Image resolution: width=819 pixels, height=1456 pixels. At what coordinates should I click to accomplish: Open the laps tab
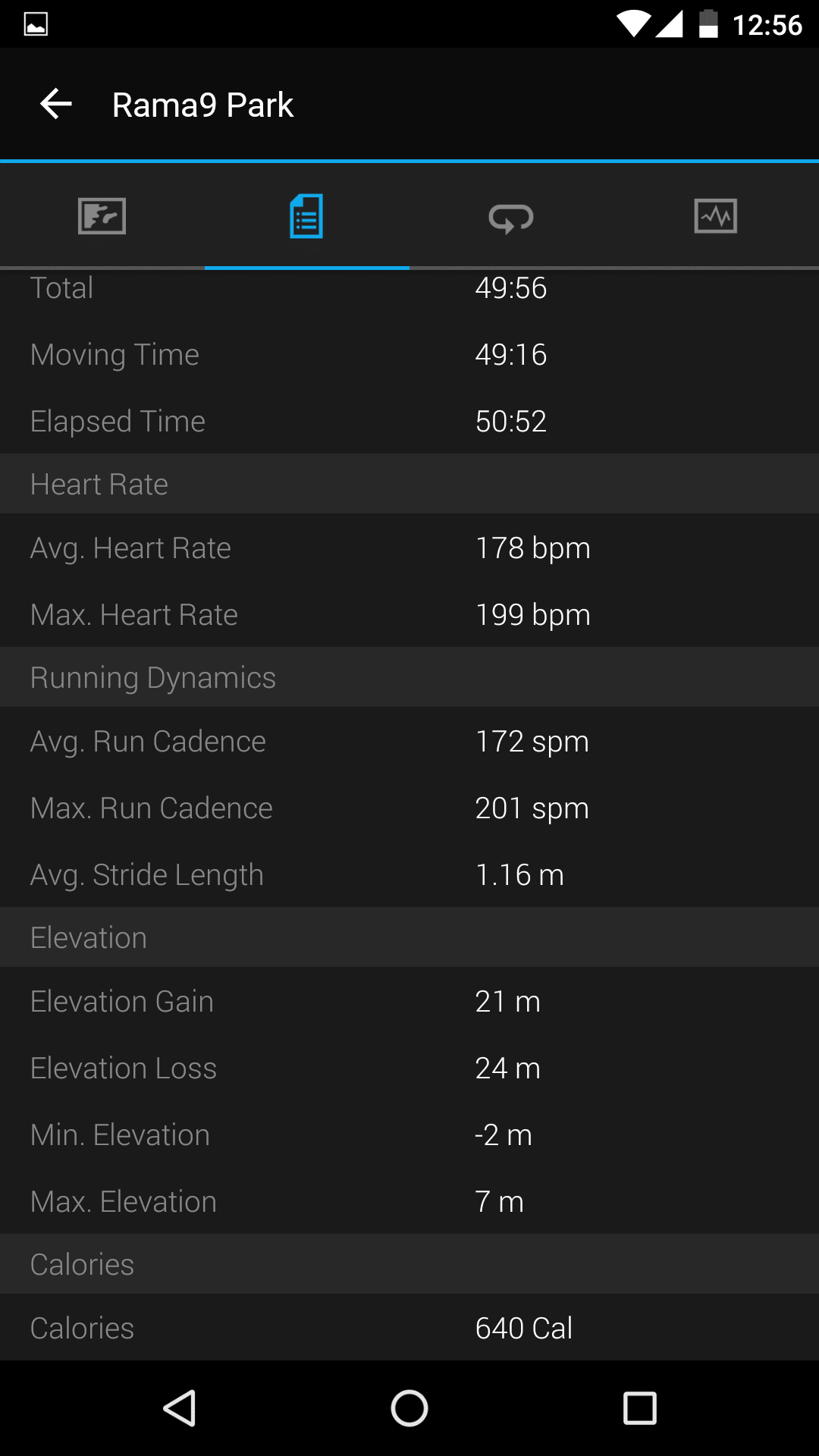click(512, 218)
